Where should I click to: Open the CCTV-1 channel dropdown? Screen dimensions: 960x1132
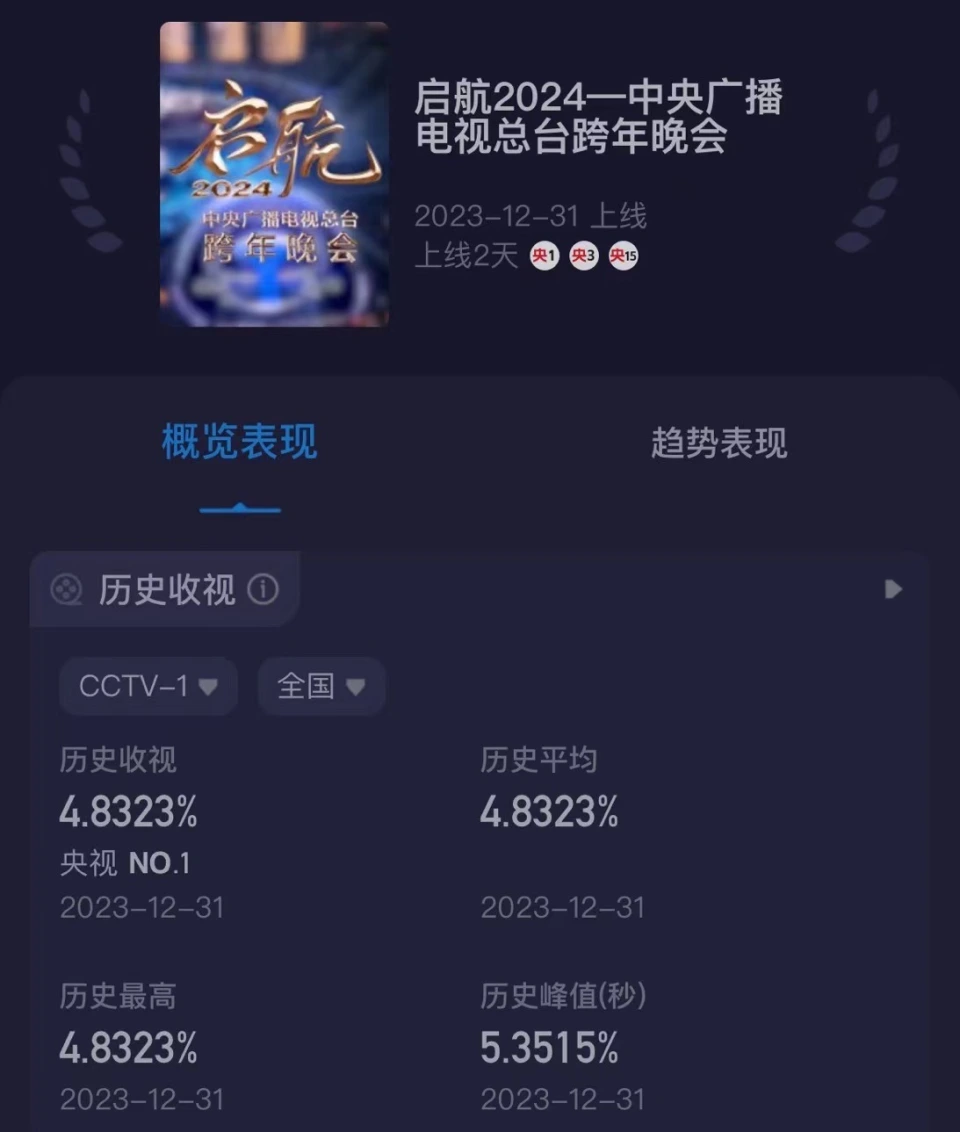click(148, 687)
